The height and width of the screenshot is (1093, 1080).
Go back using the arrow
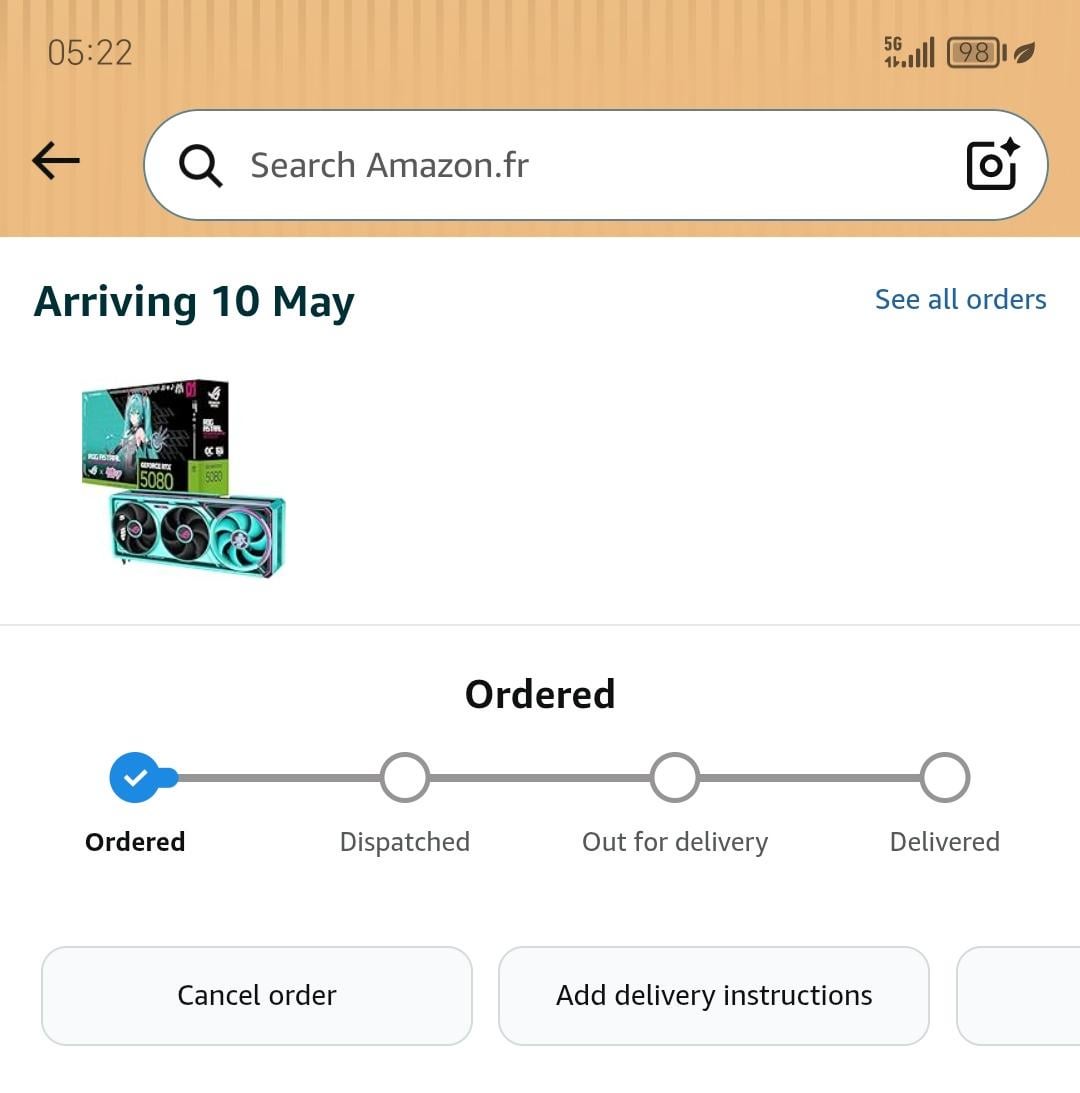[x=56, y=161]
